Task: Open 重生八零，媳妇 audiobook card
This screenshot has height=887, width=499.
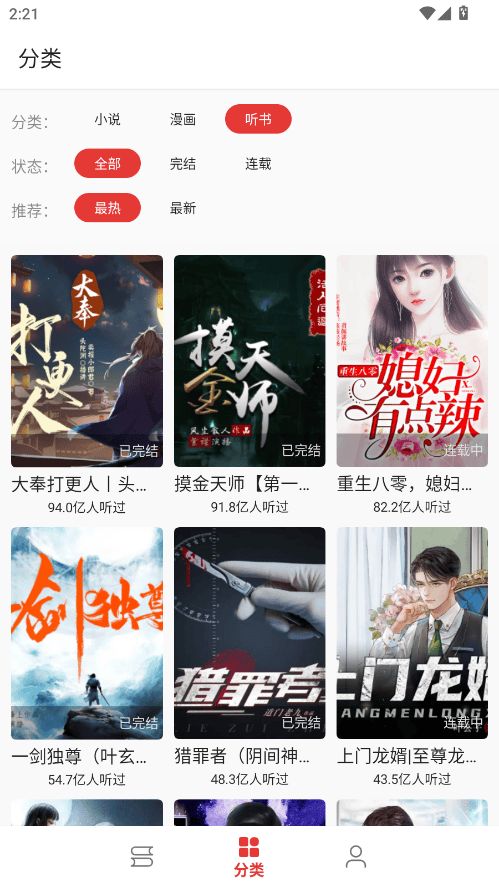Action: (x=412, y=385)
